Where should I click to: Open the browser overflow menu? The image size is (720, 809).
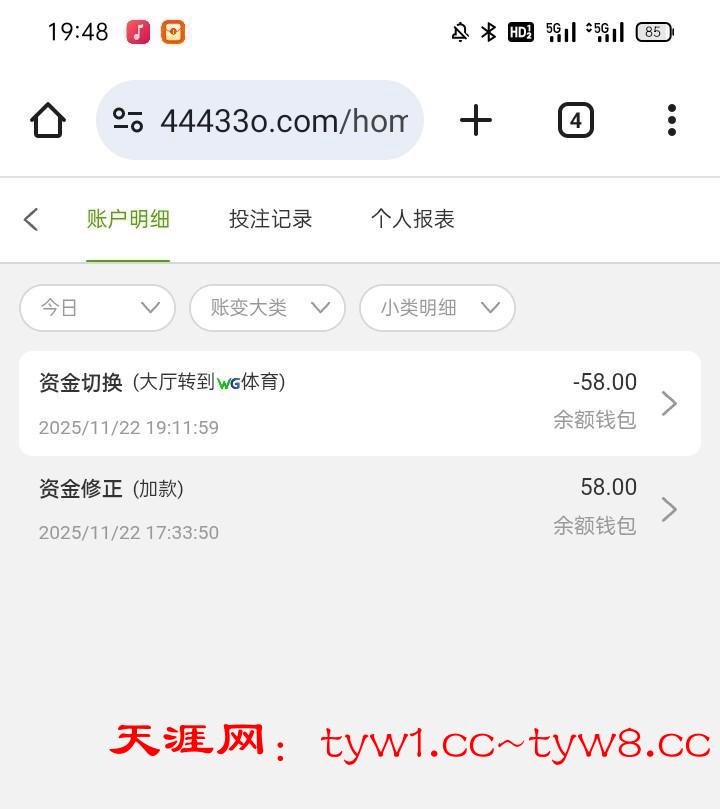(x=672, y=120)
